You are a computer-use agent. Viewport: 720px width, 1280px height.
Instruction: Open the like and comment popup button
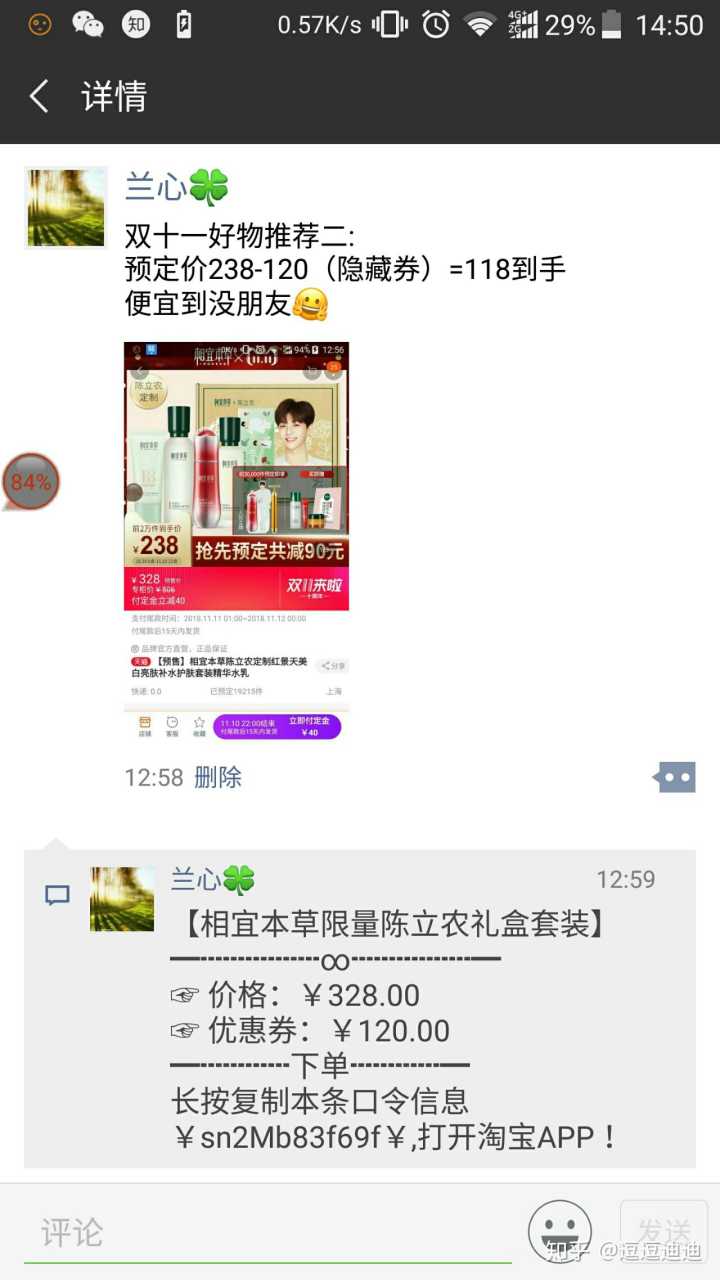coord(674,777)
